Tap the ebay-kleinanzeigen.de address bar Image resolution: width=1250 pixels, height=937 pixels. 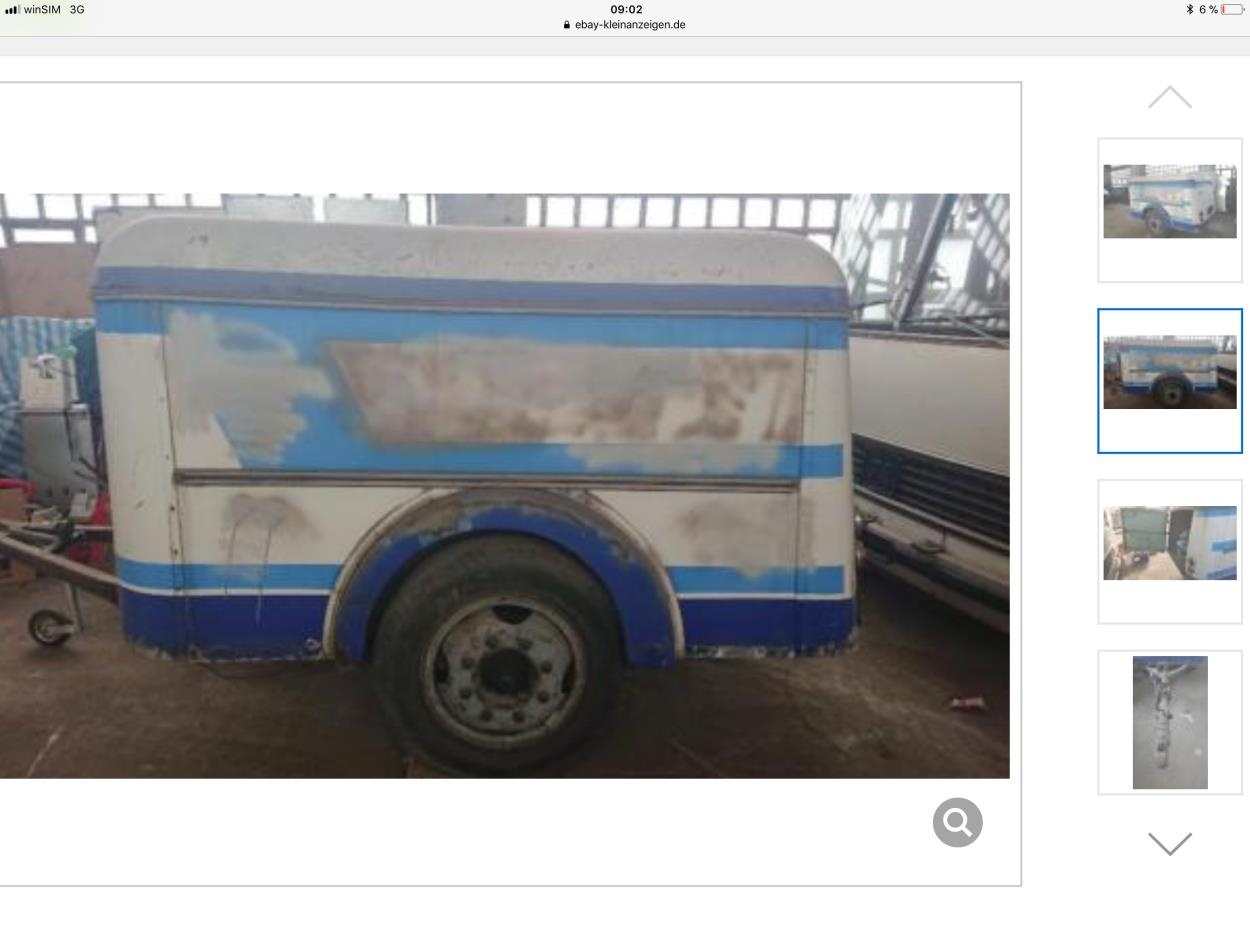[625, 25]
